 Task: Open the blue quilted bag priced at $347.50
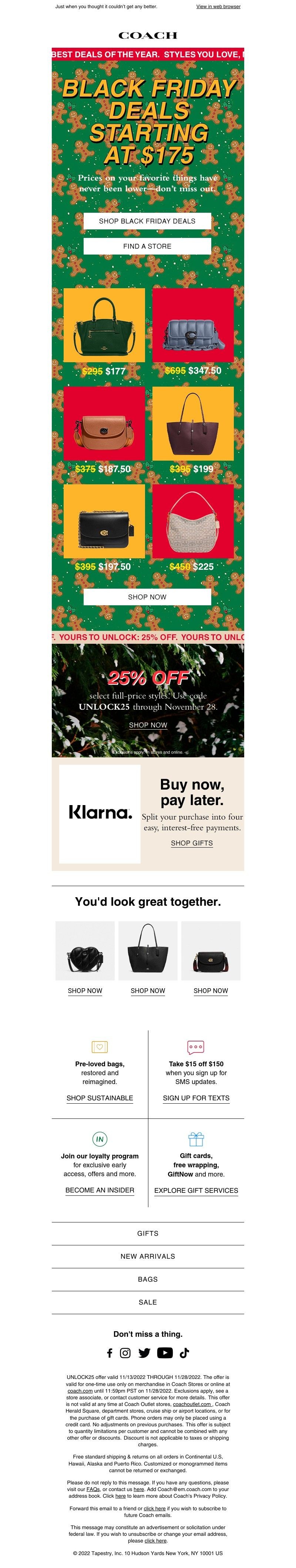(x=192, y=326)
